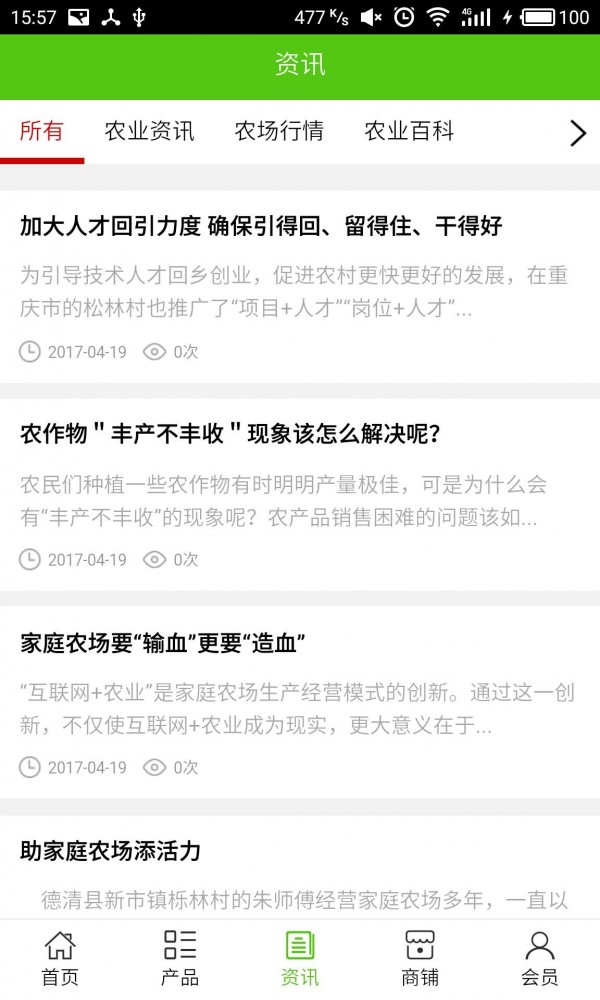Viewport: 600px width, 1000px height.
Task: Go to the 首页 home tab
Action: click(x=60, y=958)
